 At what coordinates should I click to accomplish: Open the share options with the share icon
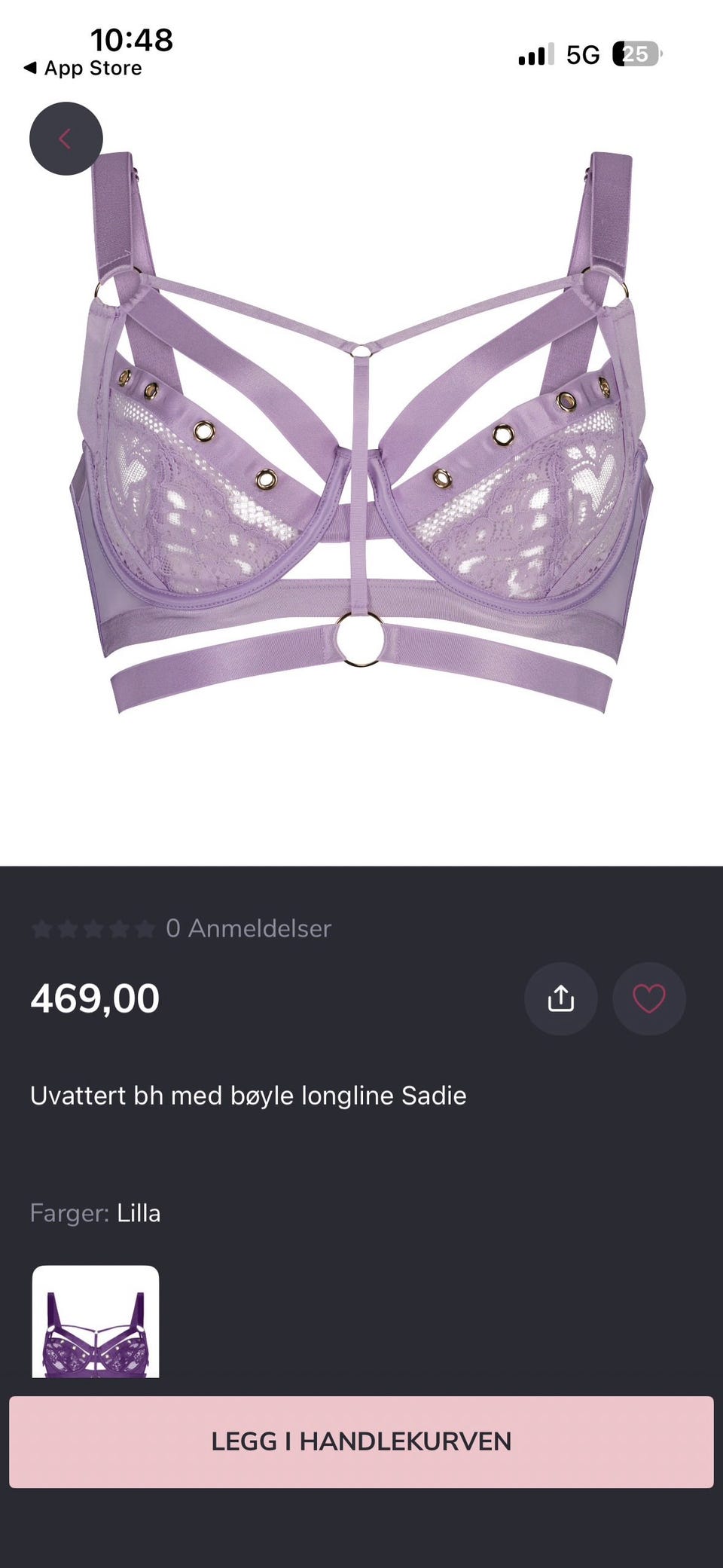(560, 998)
